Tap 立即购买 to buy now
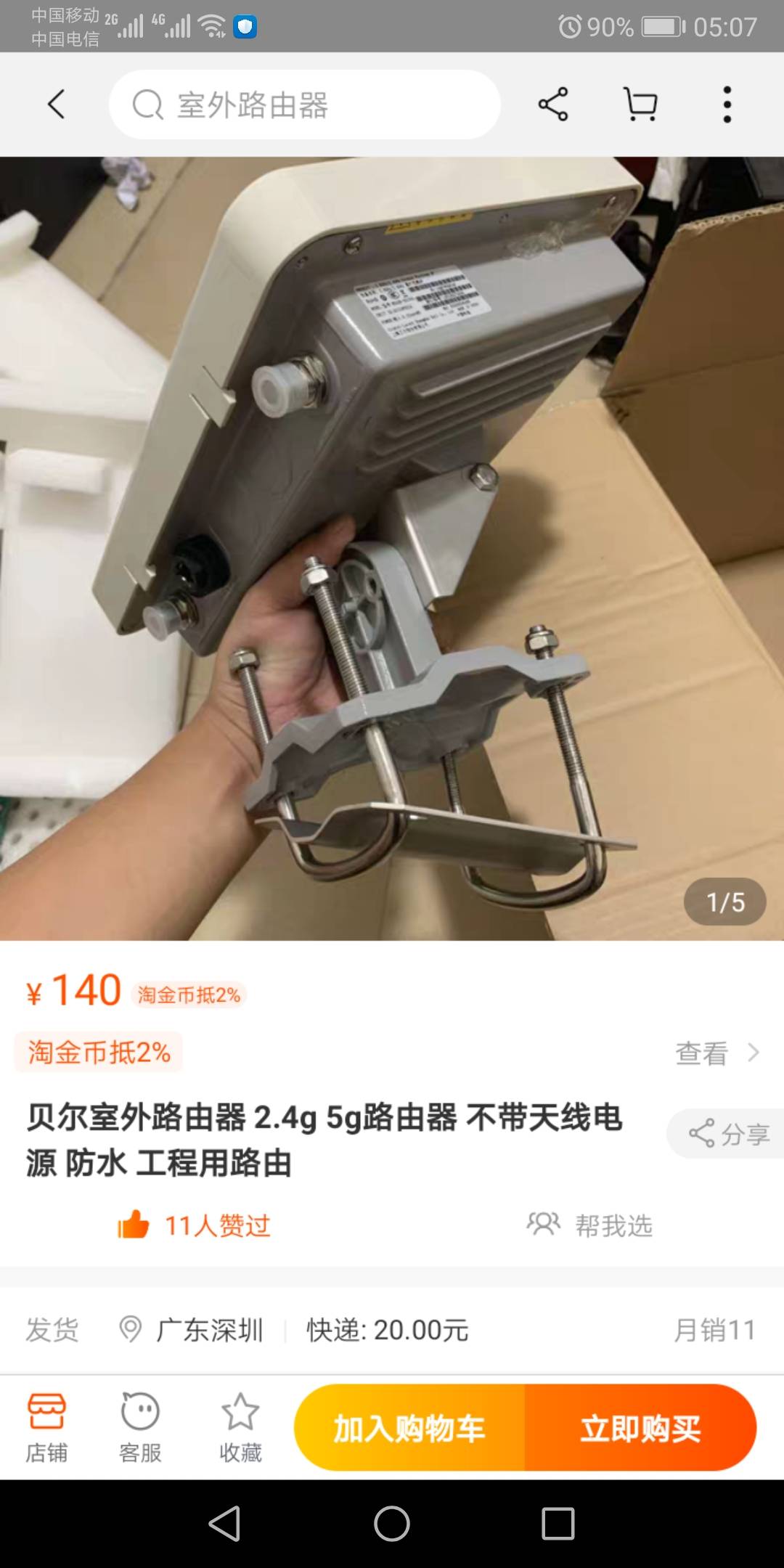 click(640, 1428)
